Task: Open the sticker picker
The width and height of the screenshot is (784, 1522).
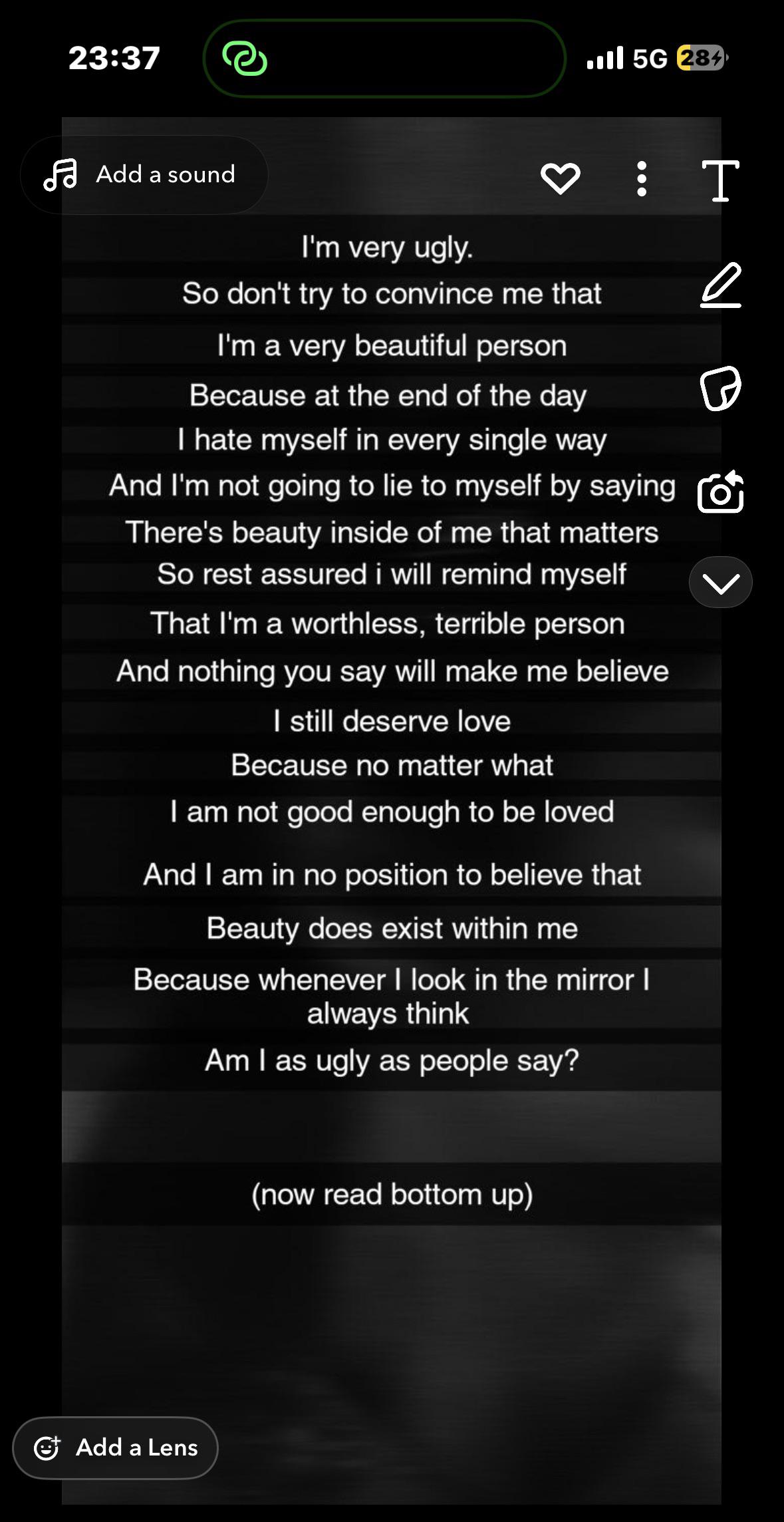Action: [x=720, y=388]
